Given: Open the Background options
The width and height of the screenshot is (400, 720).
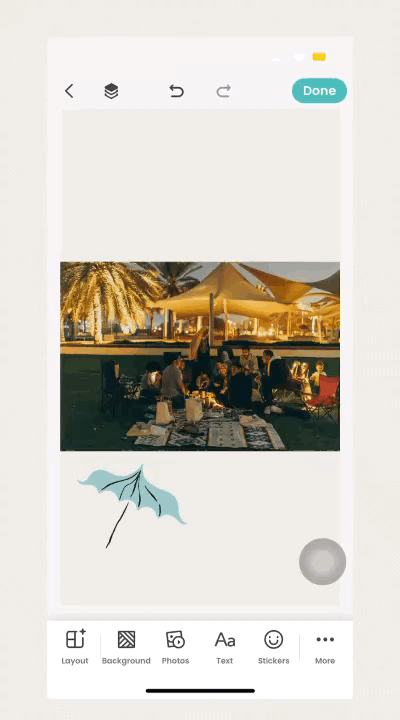Looking at the screenshot, I should click(126, 647).
